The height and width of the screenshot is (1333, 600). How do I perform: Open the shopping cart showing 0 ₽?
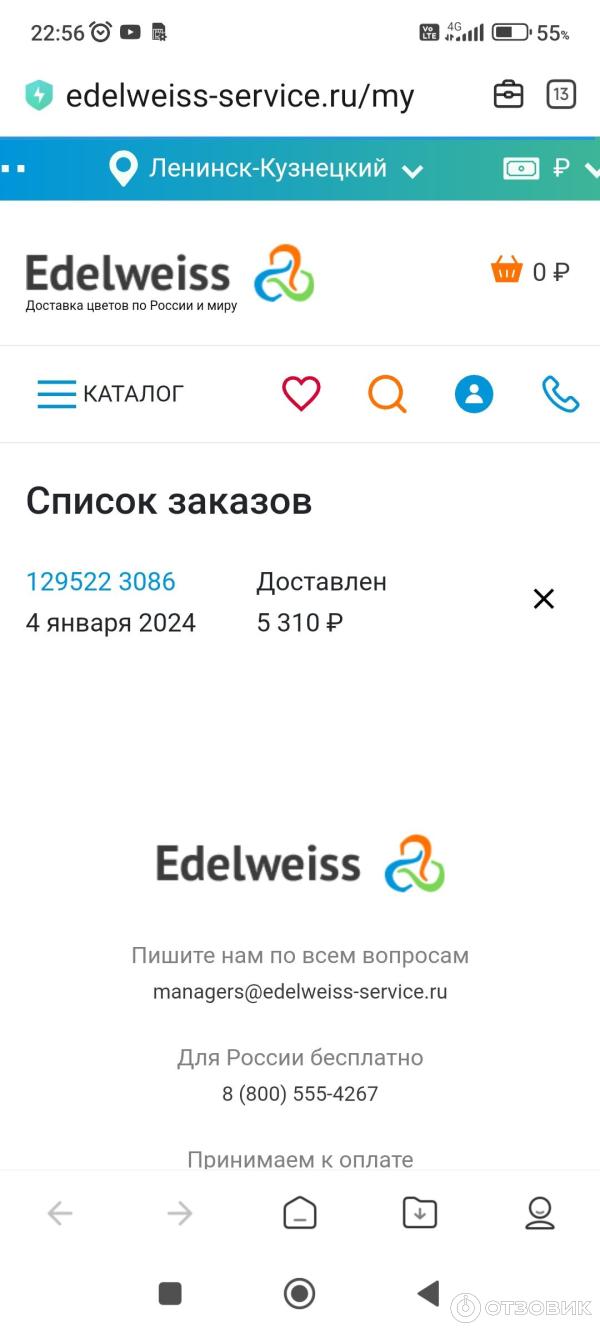tap(529, 271)
